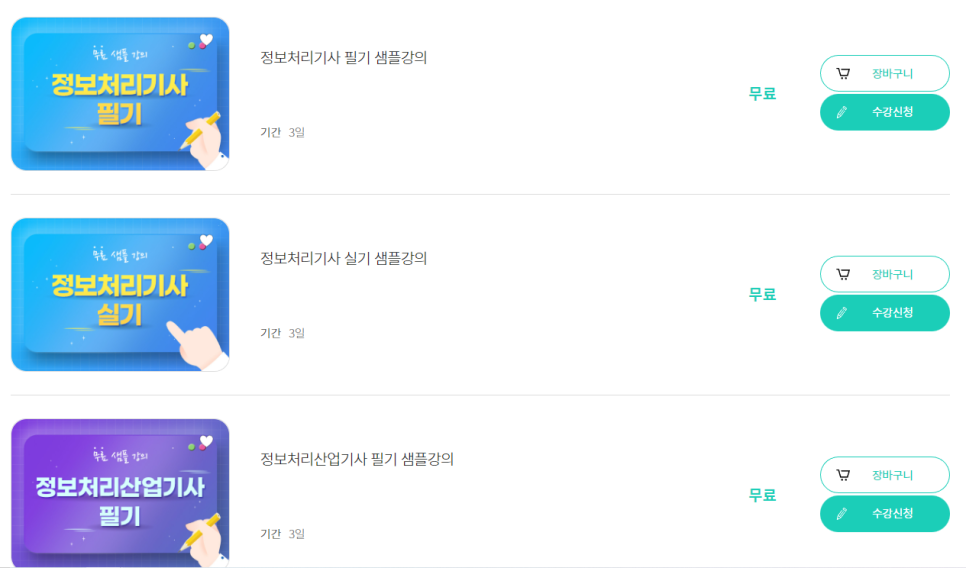Tap 수강신청 for 정보처리기사 실기 샘플강의
This screenshot has height=568, width=966.
884,313
